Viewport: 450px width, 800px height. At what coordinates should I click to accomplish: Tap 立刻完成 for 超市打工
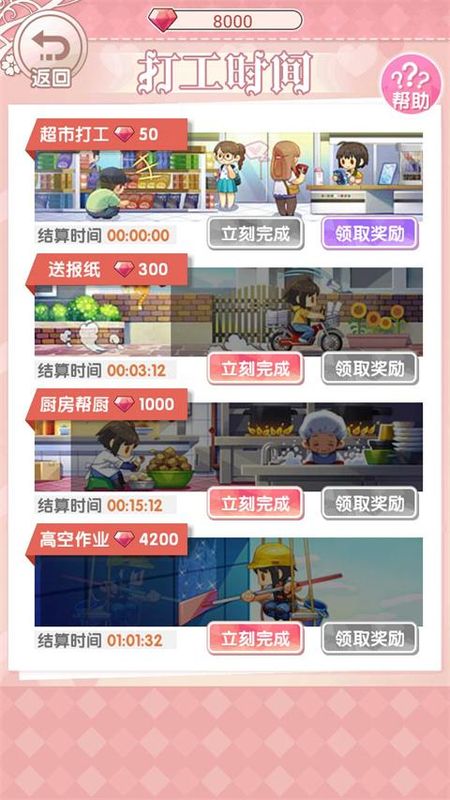255,234
